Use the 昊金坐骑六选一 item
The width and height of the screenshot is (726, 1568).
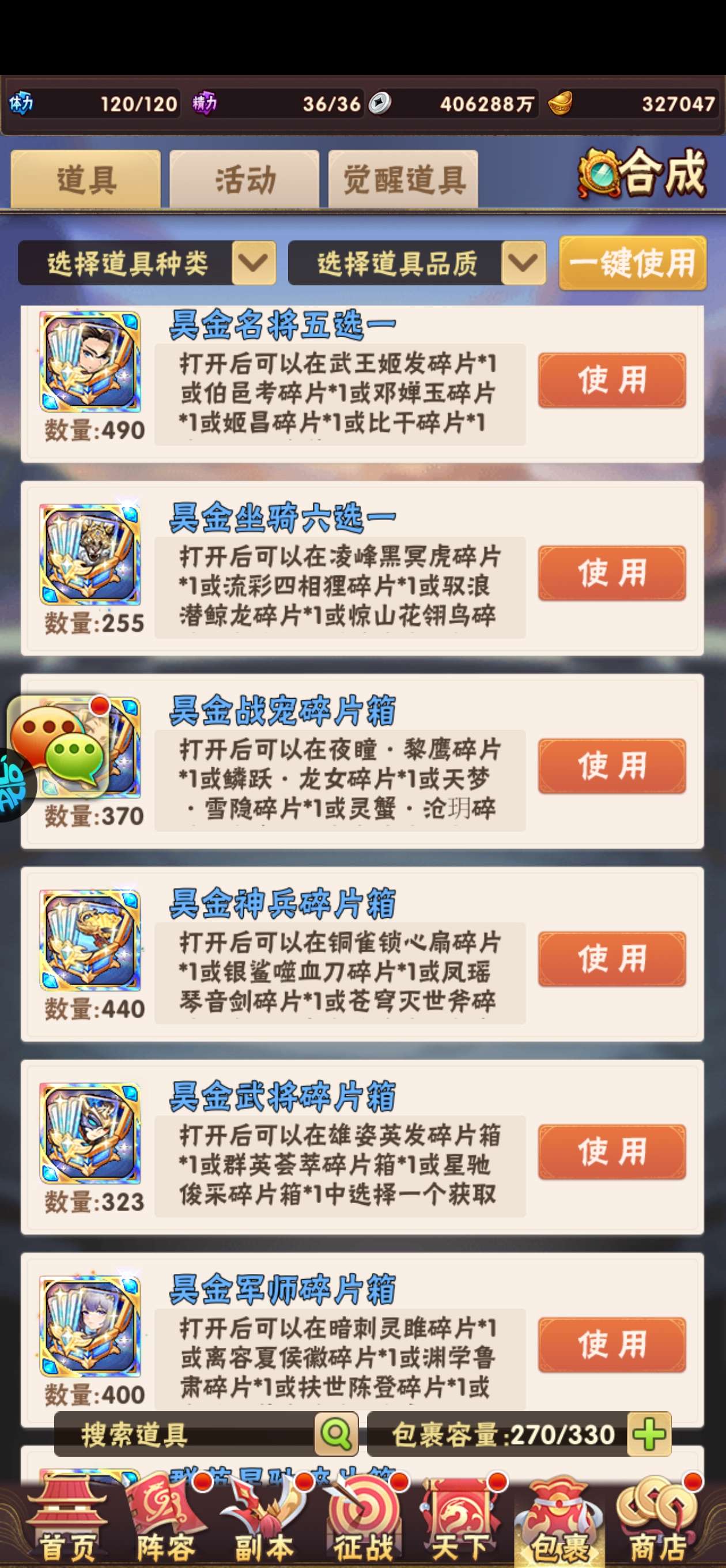tap(611, 574)
